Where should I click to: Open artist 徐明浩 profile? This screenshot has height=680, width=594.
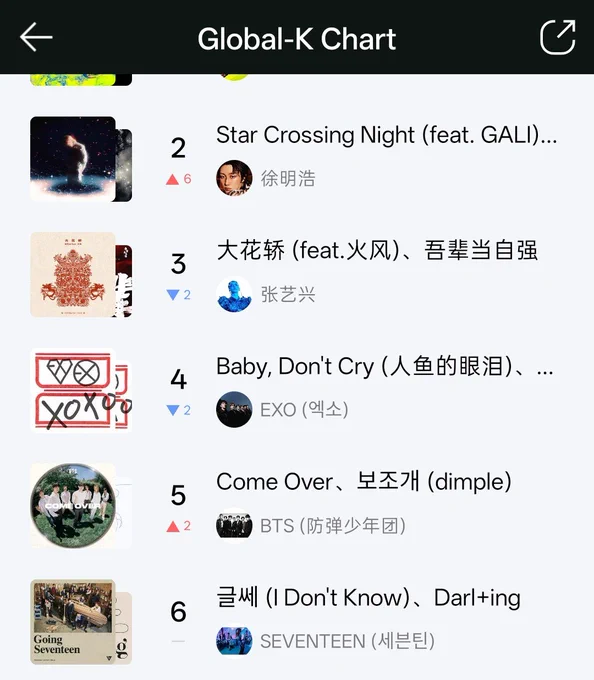coord(266,178)
